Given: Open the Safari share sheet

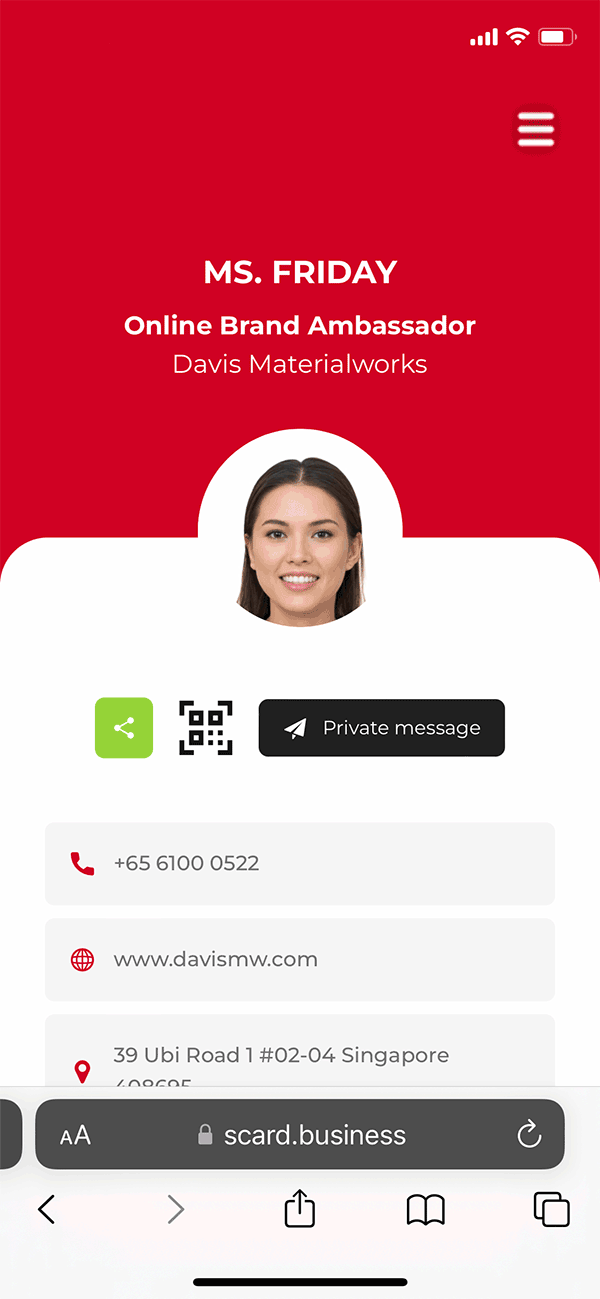Looking at the screenshot, I should 300,1209.
